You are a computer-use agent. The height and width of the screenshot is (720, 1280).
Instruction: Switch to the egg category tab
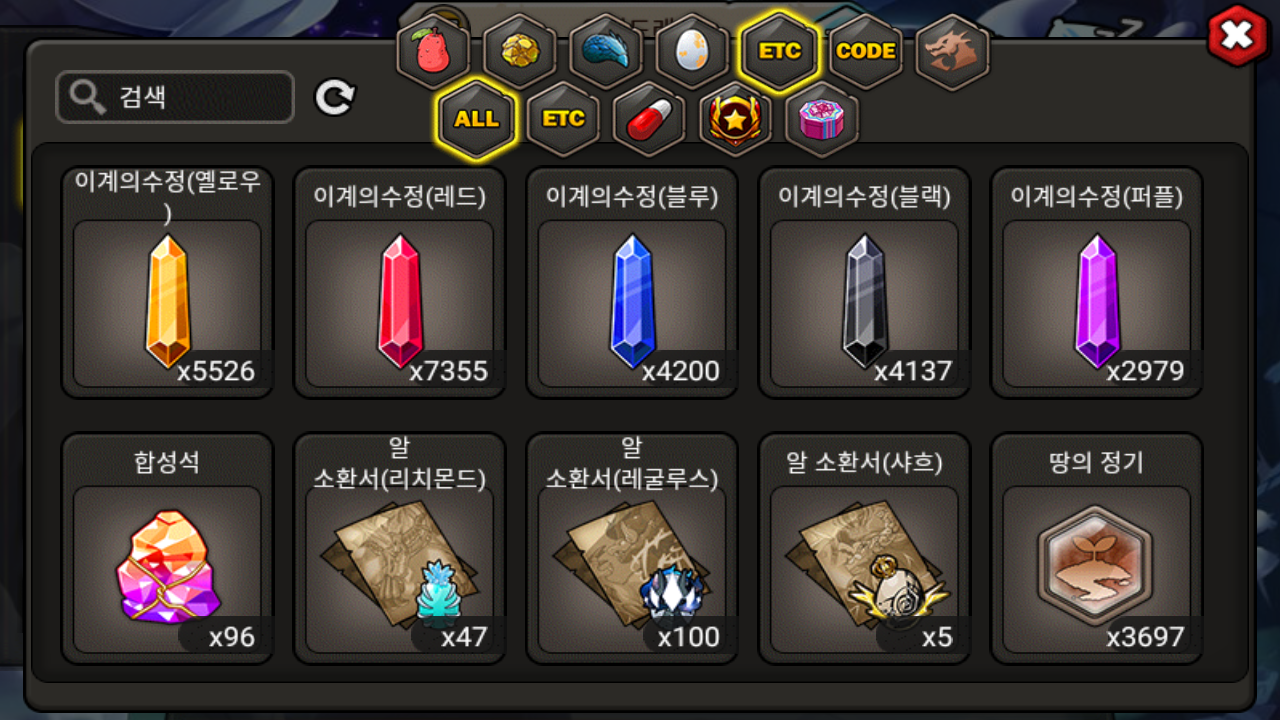coord(692,51)
